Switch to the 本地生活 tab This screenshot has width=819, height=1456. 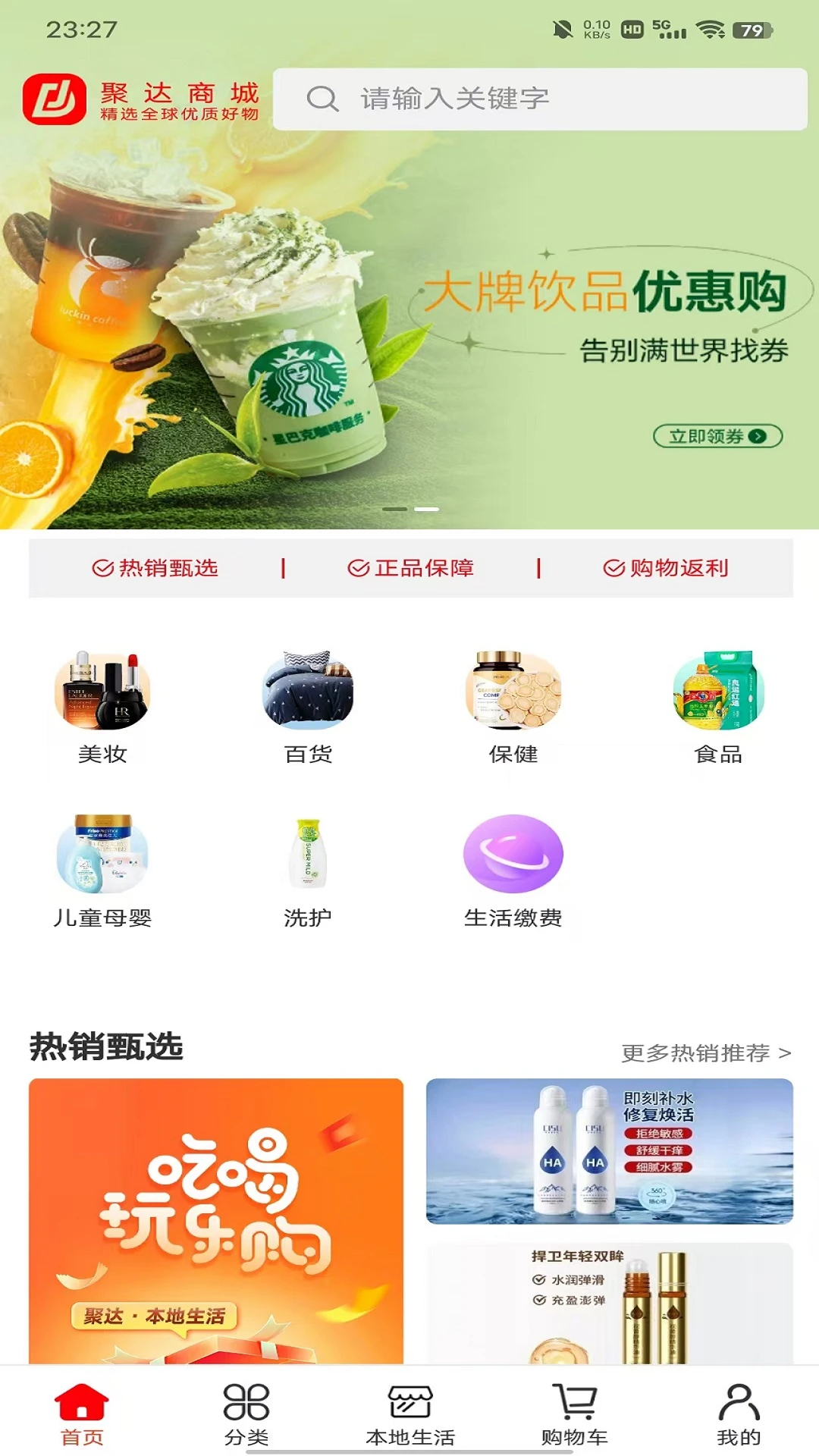(410, 1414)
